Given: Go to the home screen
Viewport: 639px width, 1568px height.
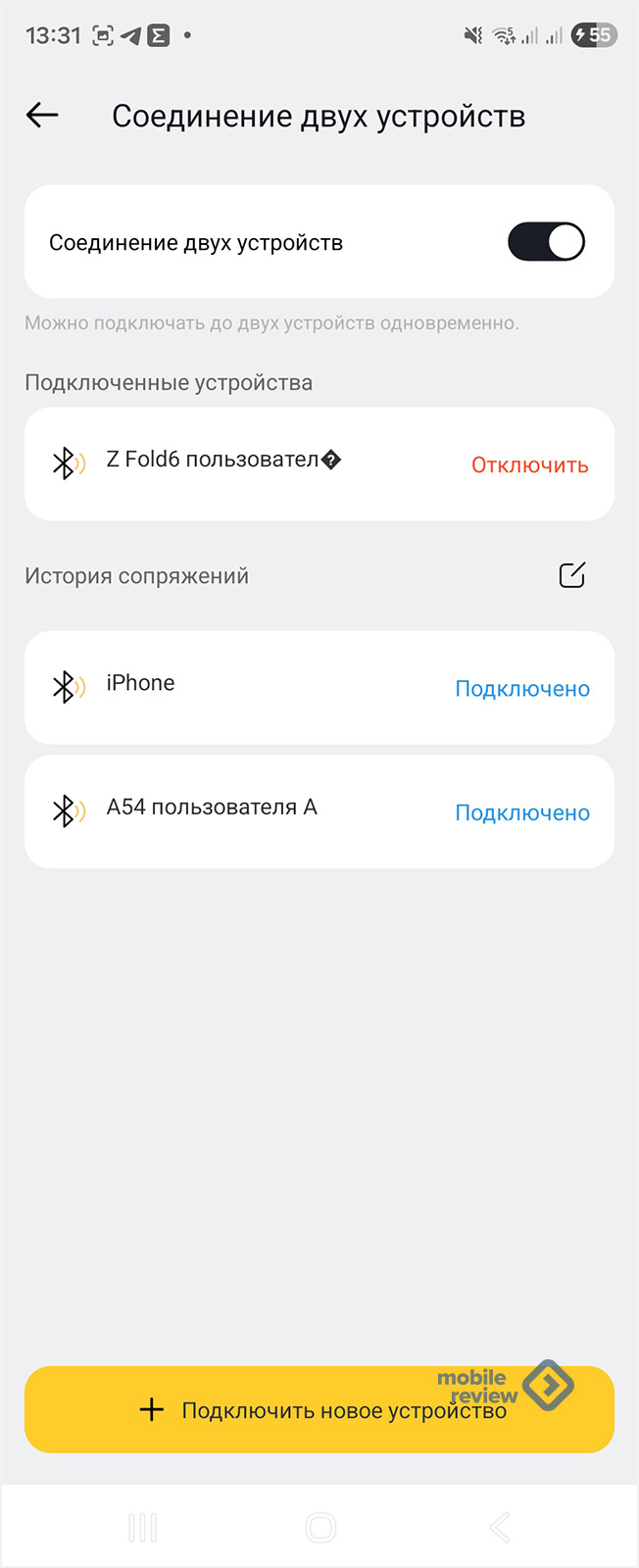Looking at the screenshot, I should point(320,1527).
